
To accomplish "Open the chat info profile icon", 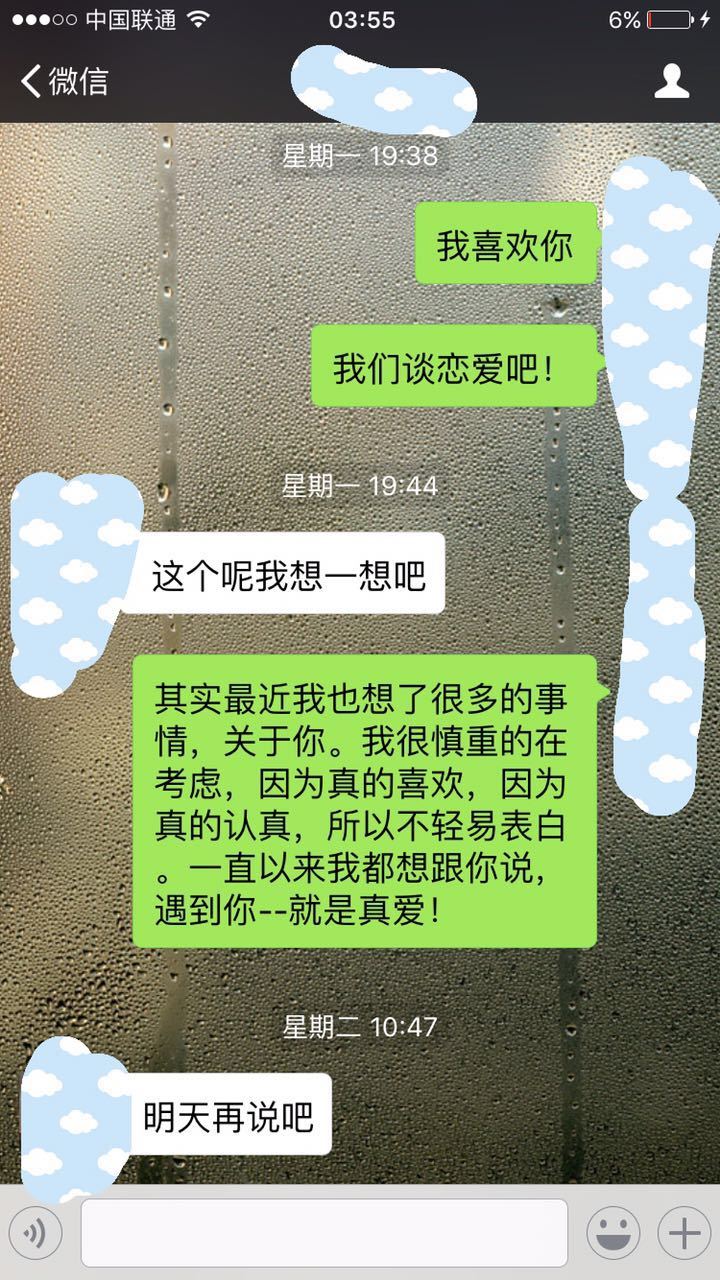I will point(672,81).
